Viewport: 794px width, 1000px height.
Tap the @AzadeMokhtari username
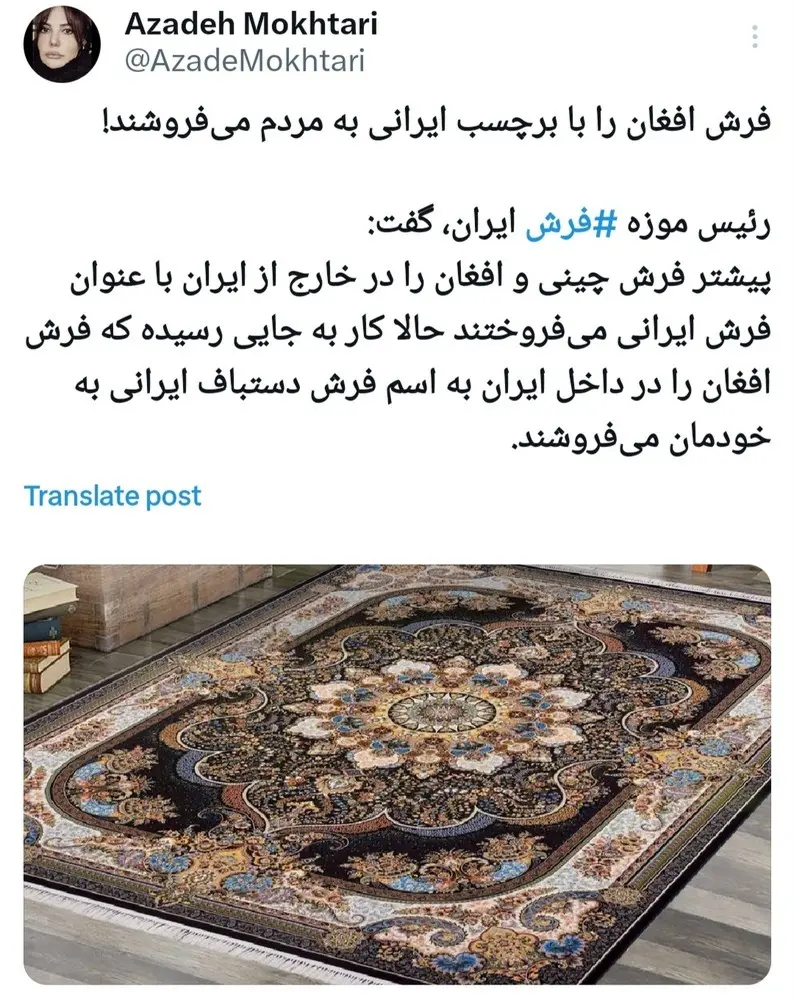[245, 62]
